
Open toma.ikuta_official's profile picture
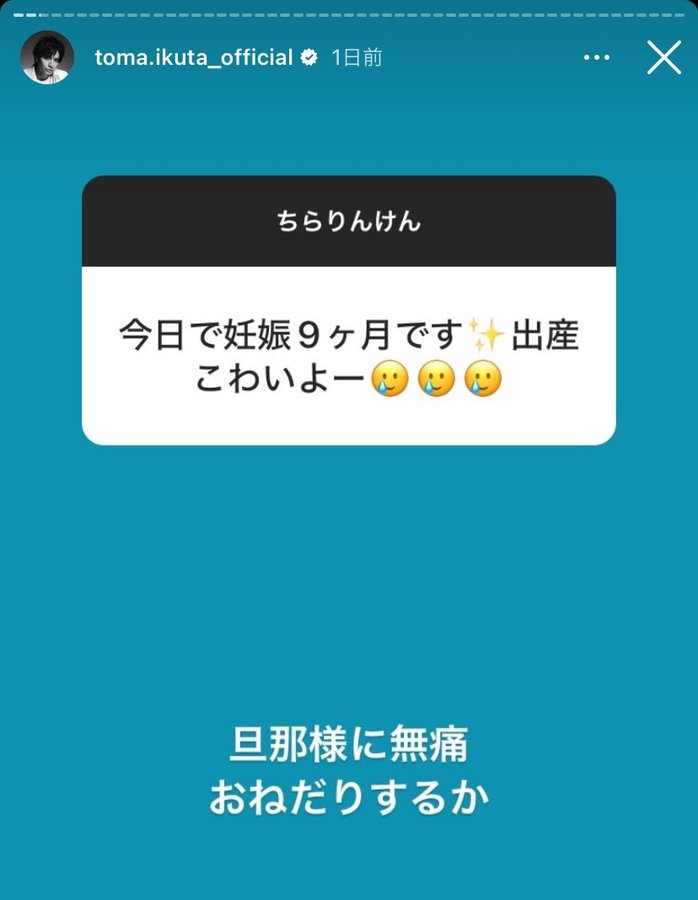tap(47, 58)
